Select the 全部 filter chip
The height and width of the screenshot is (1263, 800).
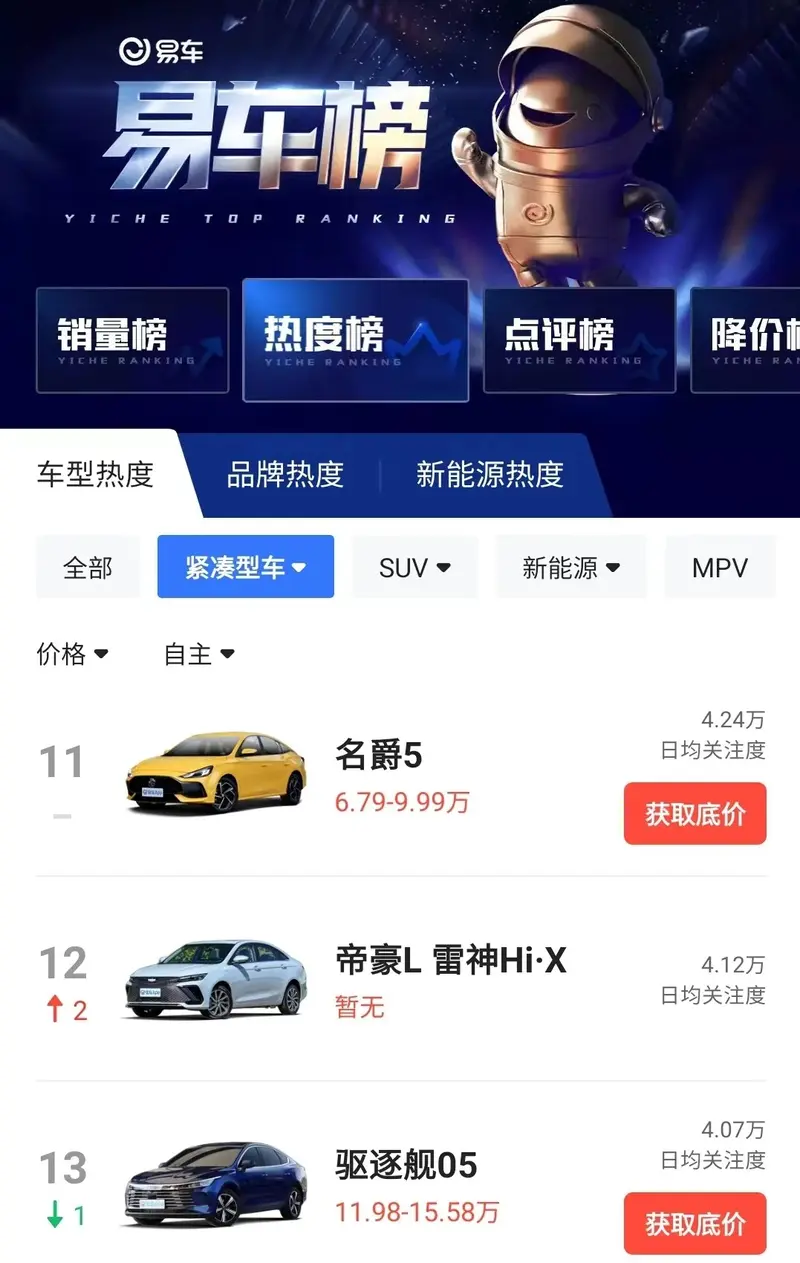88,568
